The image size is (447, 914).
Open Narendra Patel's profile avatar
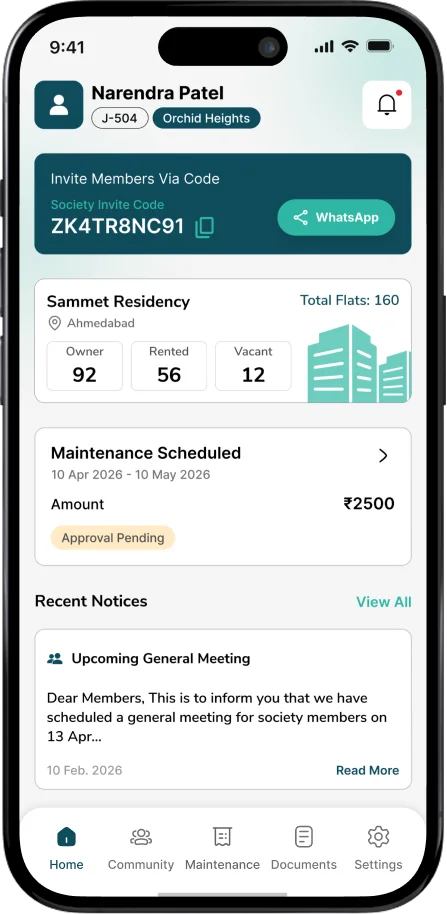click(x=59, y=105)
